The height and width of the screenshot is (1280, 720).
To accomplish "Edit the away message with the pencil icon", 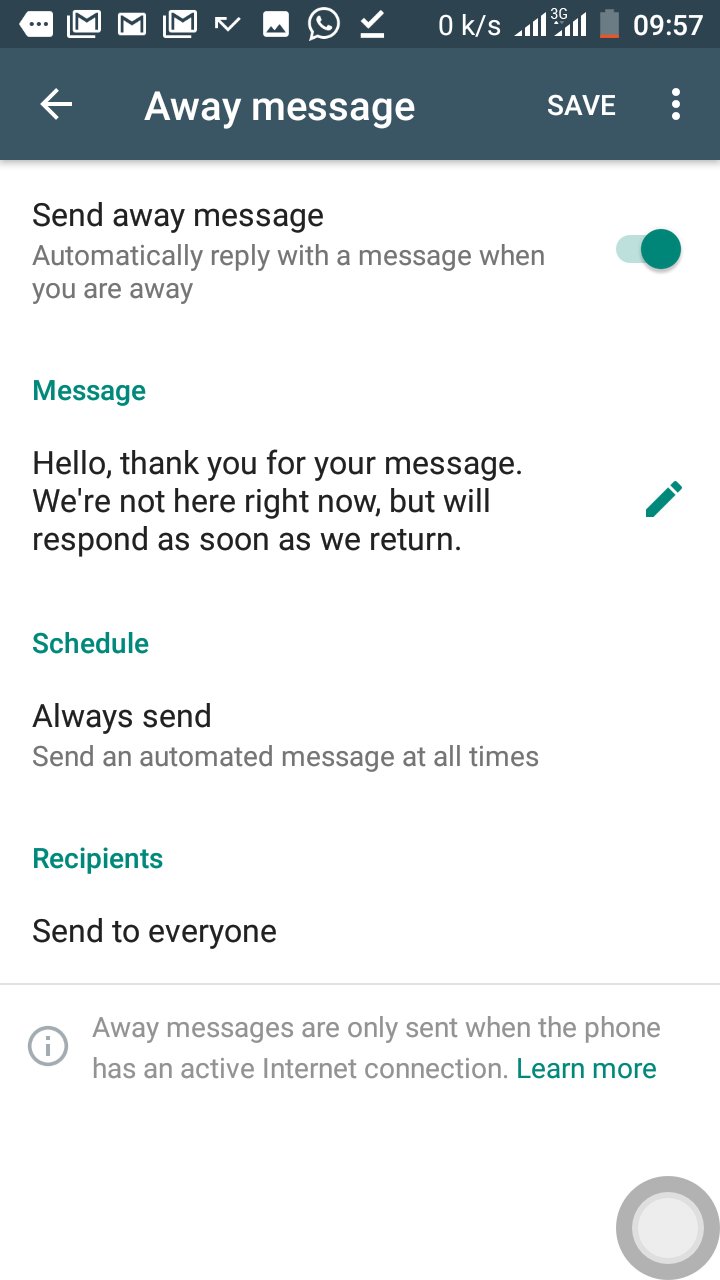I will (664, 500).
